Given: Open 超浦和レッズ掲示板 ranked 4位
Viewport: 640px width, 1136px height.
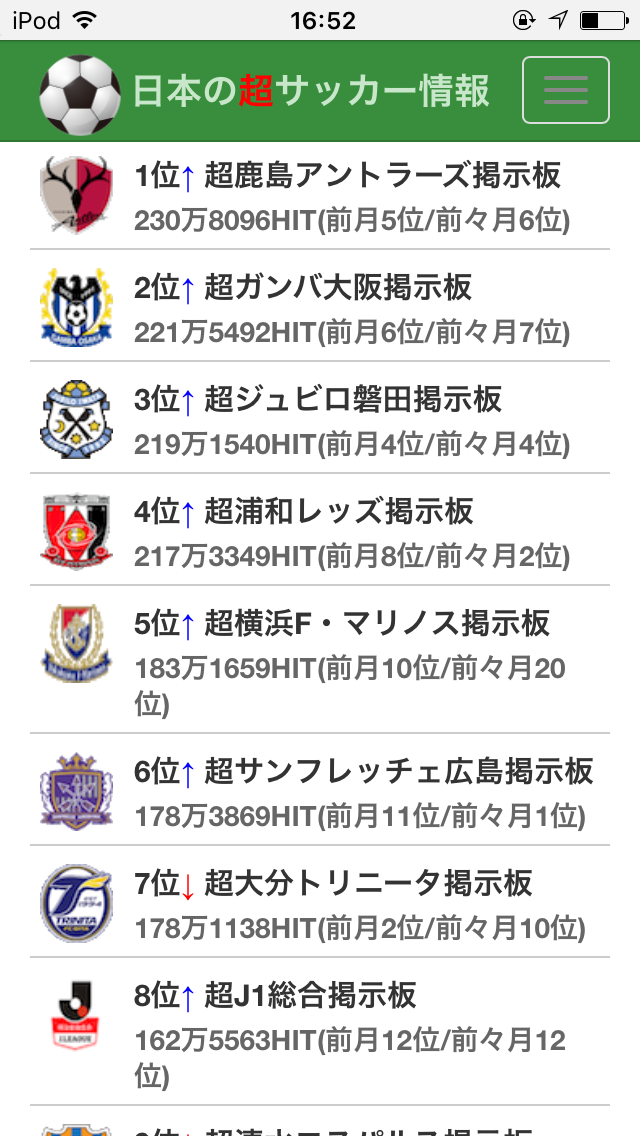Looking at the screenshot, I should coord(304,513).
